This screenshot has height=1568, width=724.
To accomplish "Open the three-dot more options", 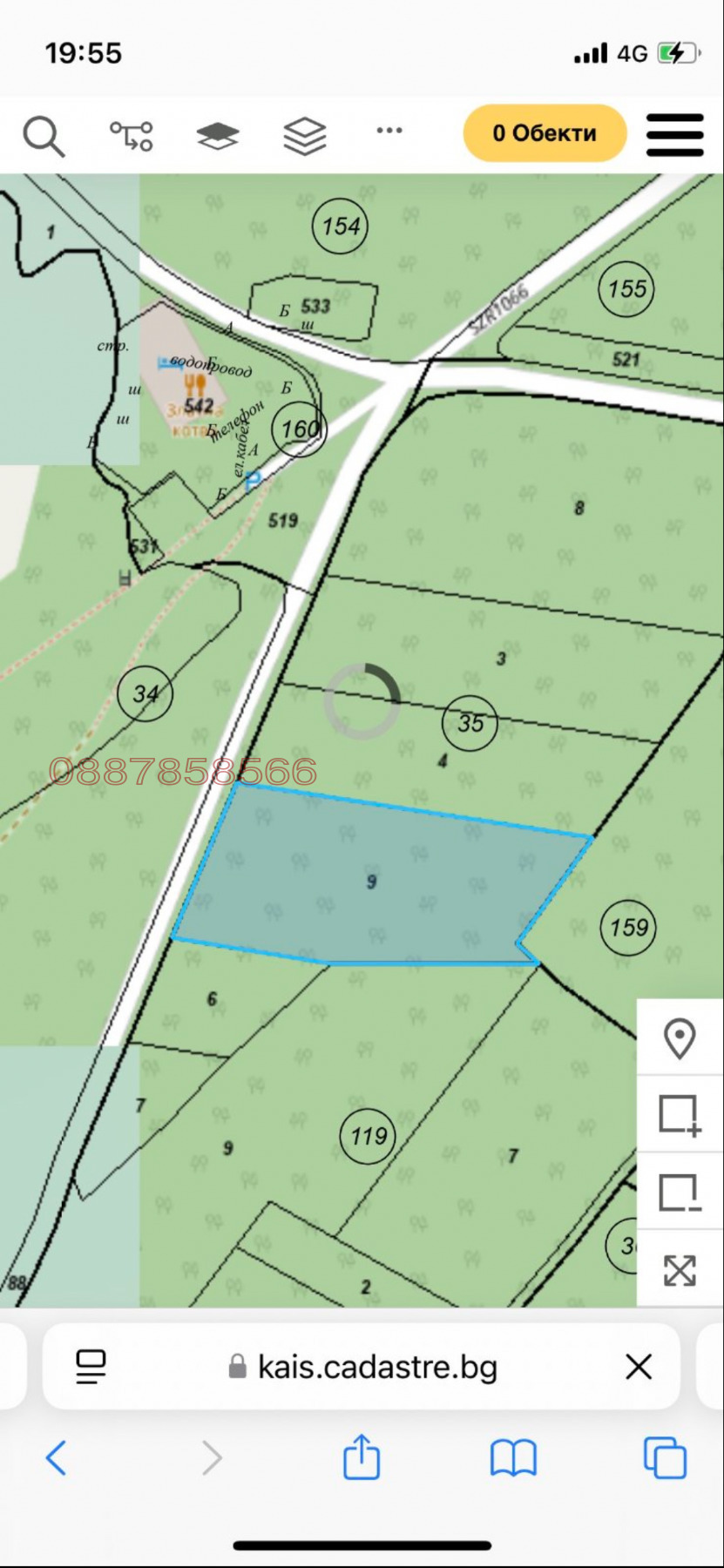I will pos(389,131).
